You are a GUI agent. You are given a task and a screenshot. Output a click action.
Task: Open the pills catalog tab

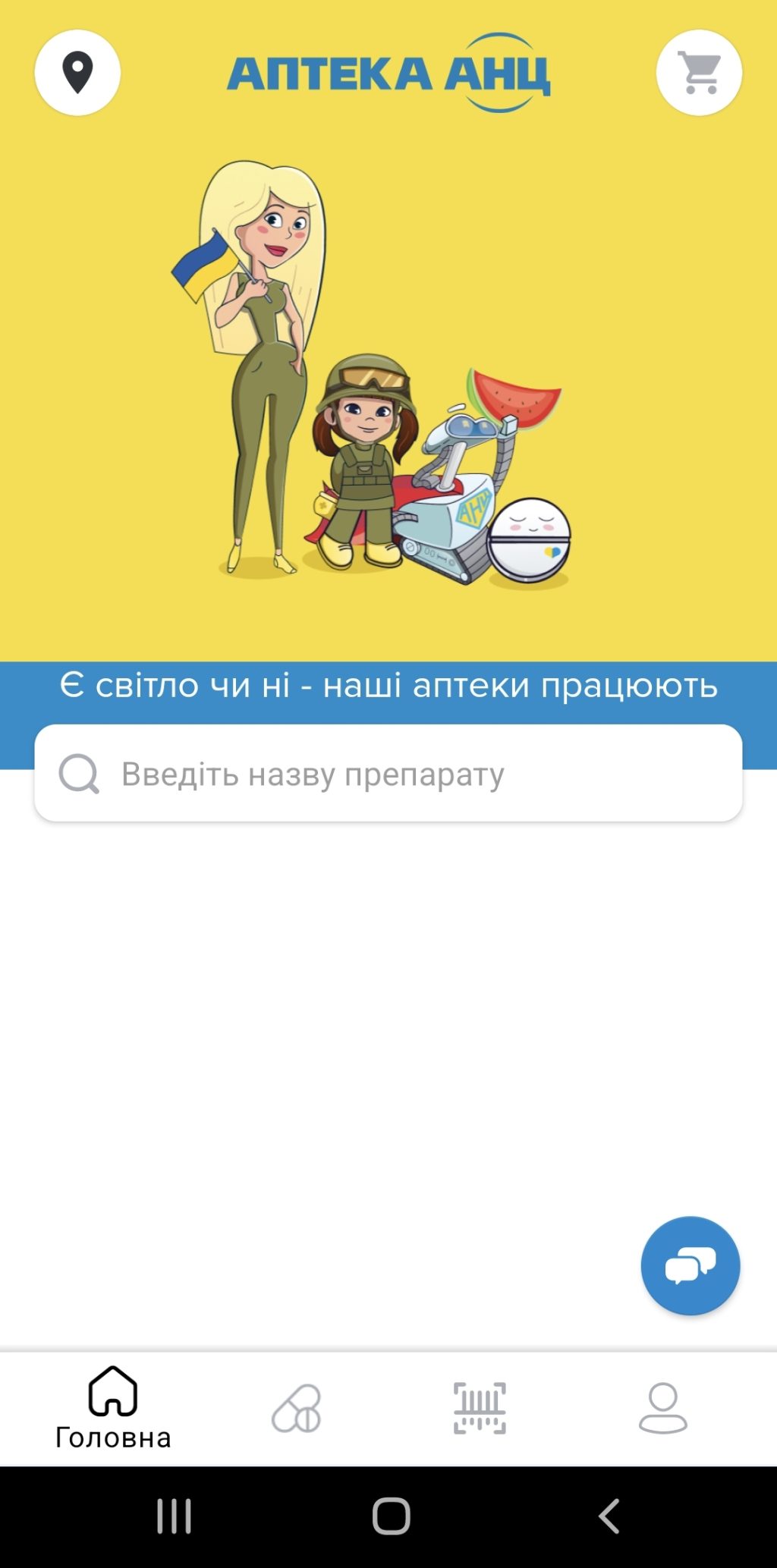pyautogui.click(x=297, y=1408)
